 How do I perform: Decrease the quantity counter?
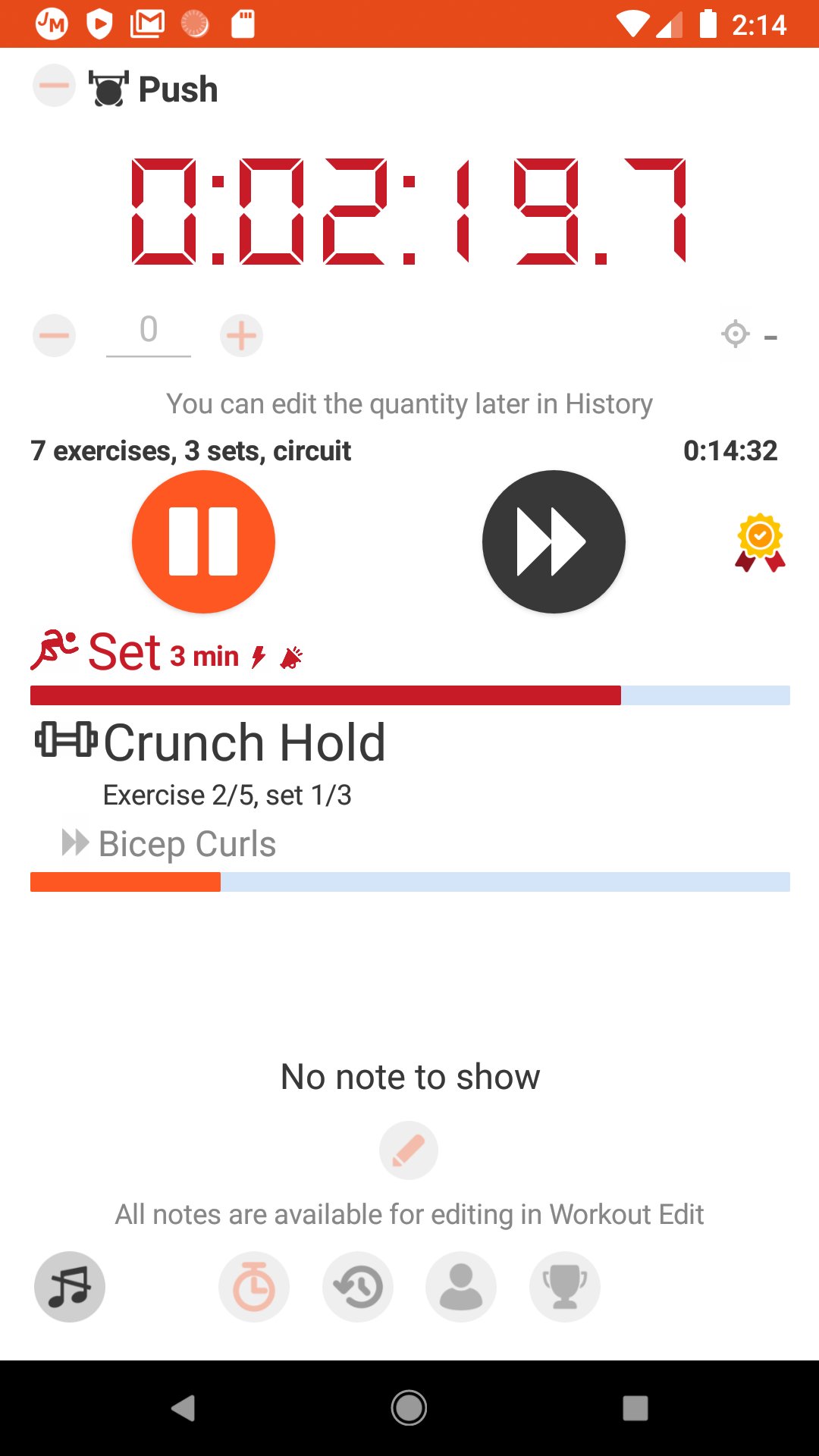tap(53, 334)
